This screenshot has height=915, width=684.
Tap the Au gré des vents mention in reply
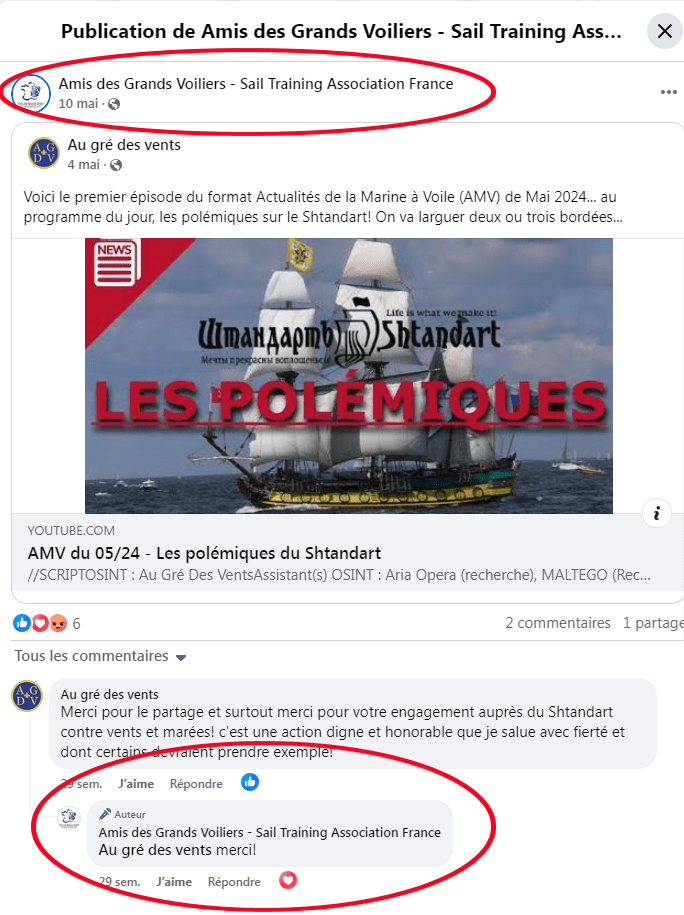155,850
